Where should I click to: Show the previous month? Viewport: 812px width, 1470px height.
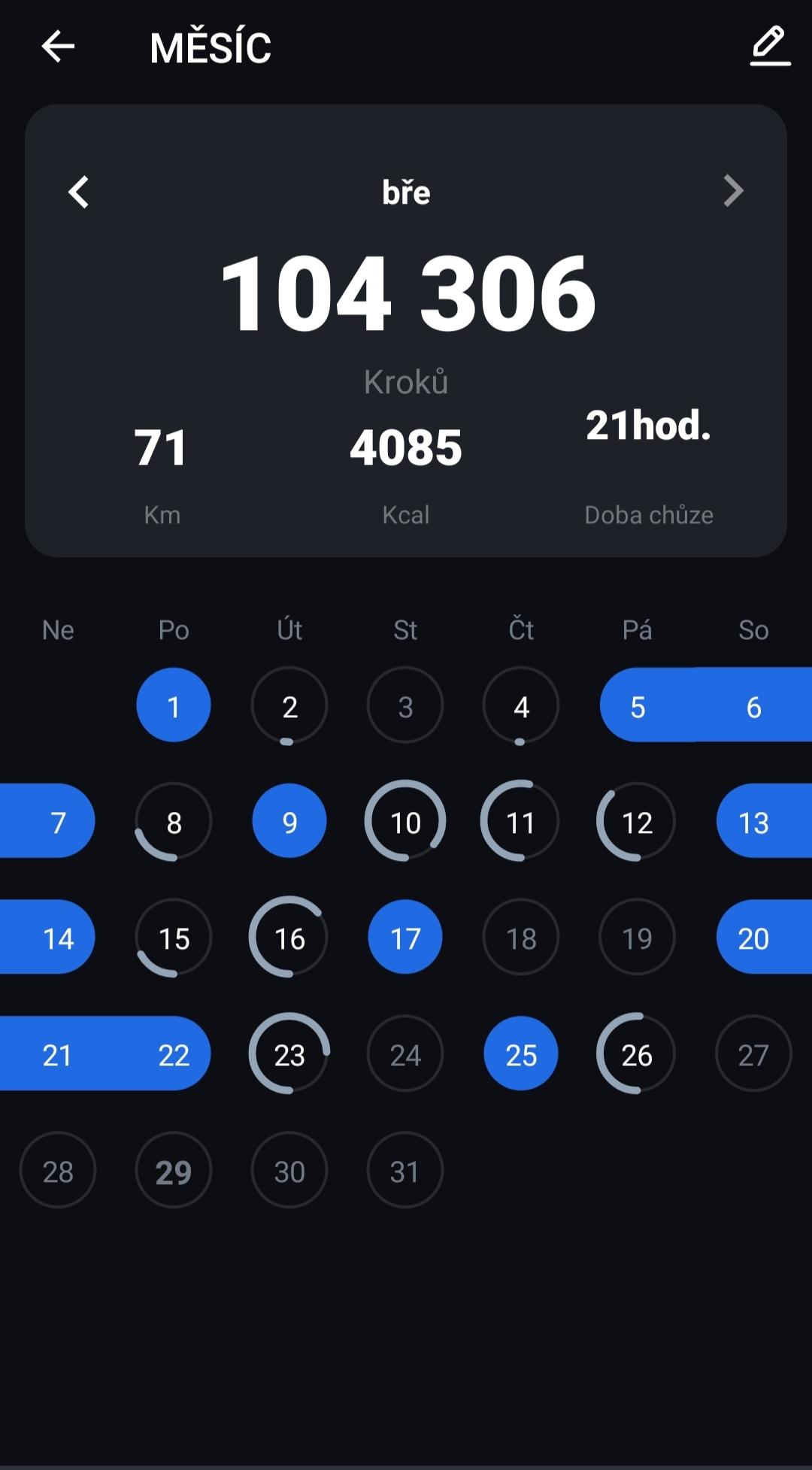tap(79, 192)
